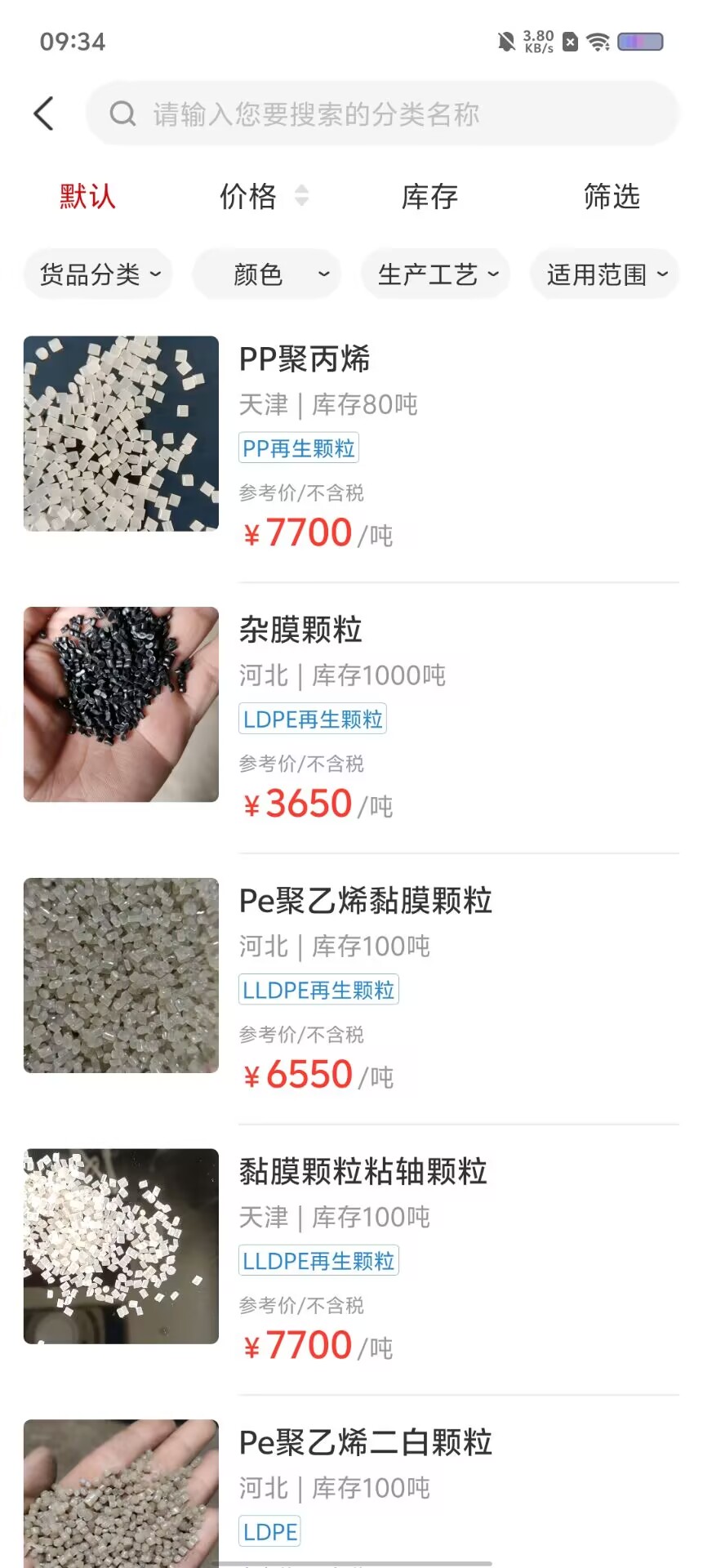703x1568 pixels.
Task: Open the Pe聚乙烯黏膜颗粒 listing
Action: (x=351, y=989)
